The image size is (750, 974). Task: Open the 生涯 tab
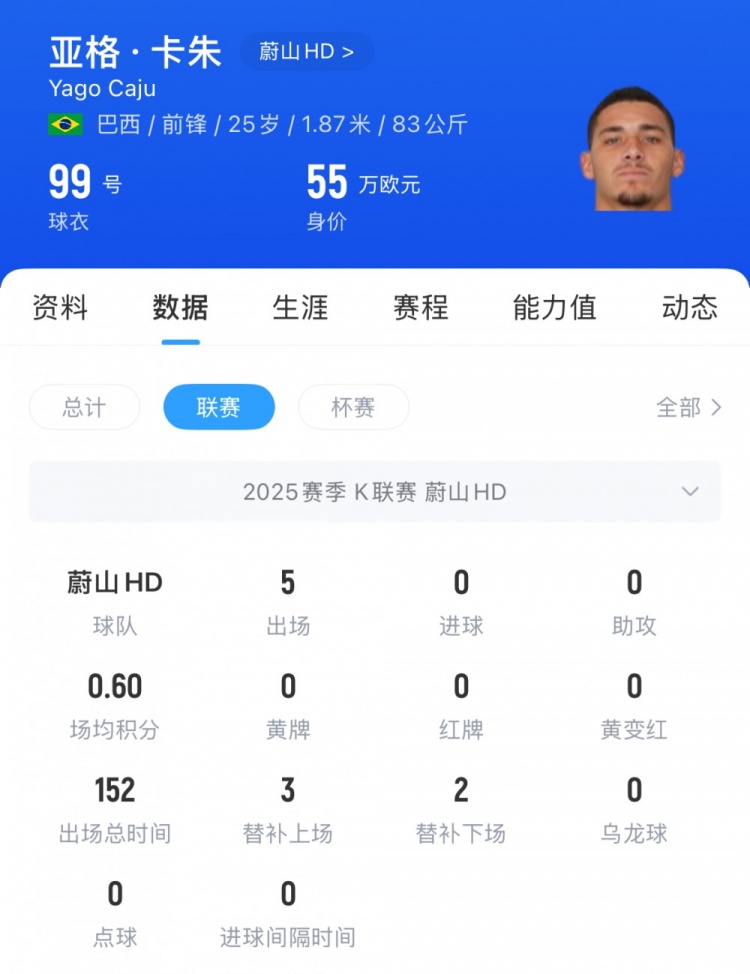click(300, 307)
